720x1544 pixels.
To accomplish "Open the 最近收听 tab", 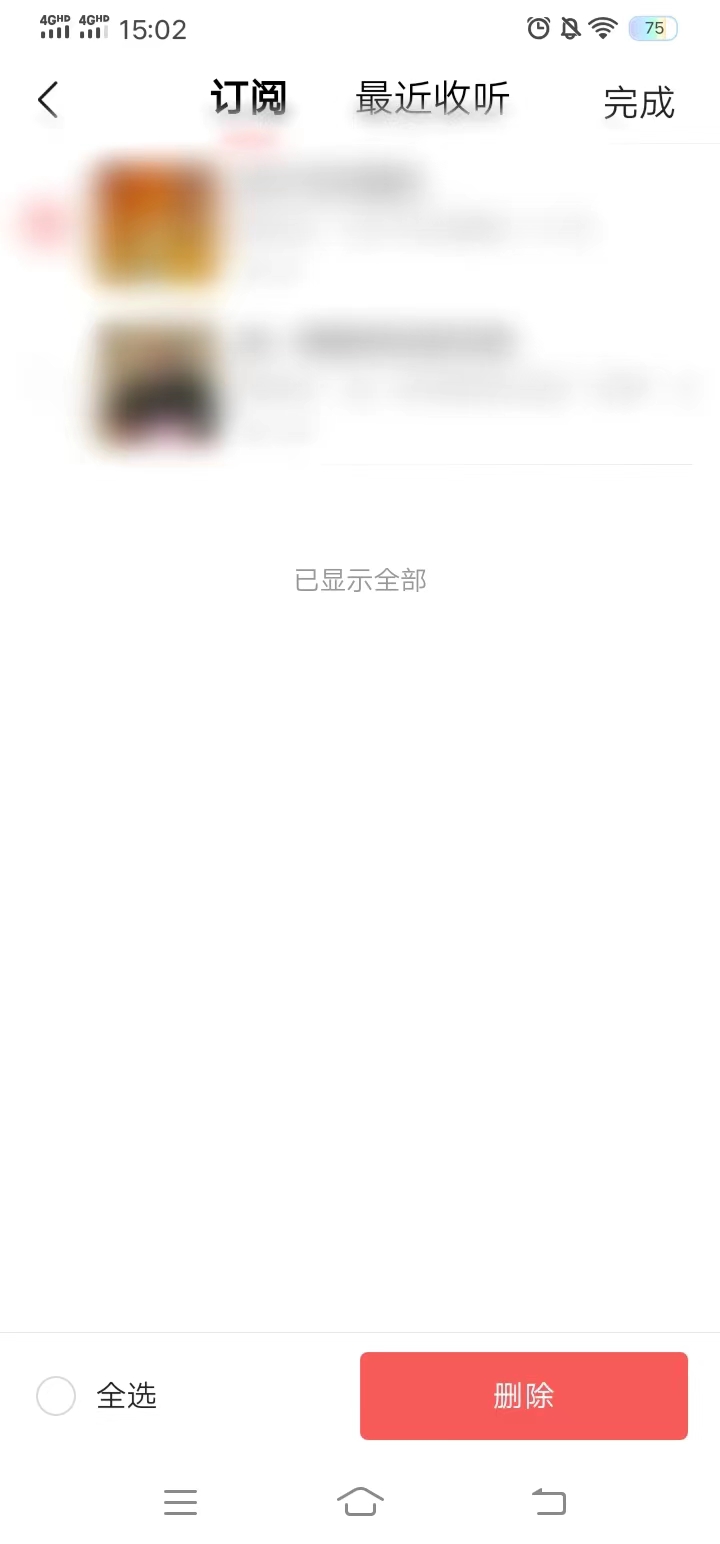I will 432,100.
